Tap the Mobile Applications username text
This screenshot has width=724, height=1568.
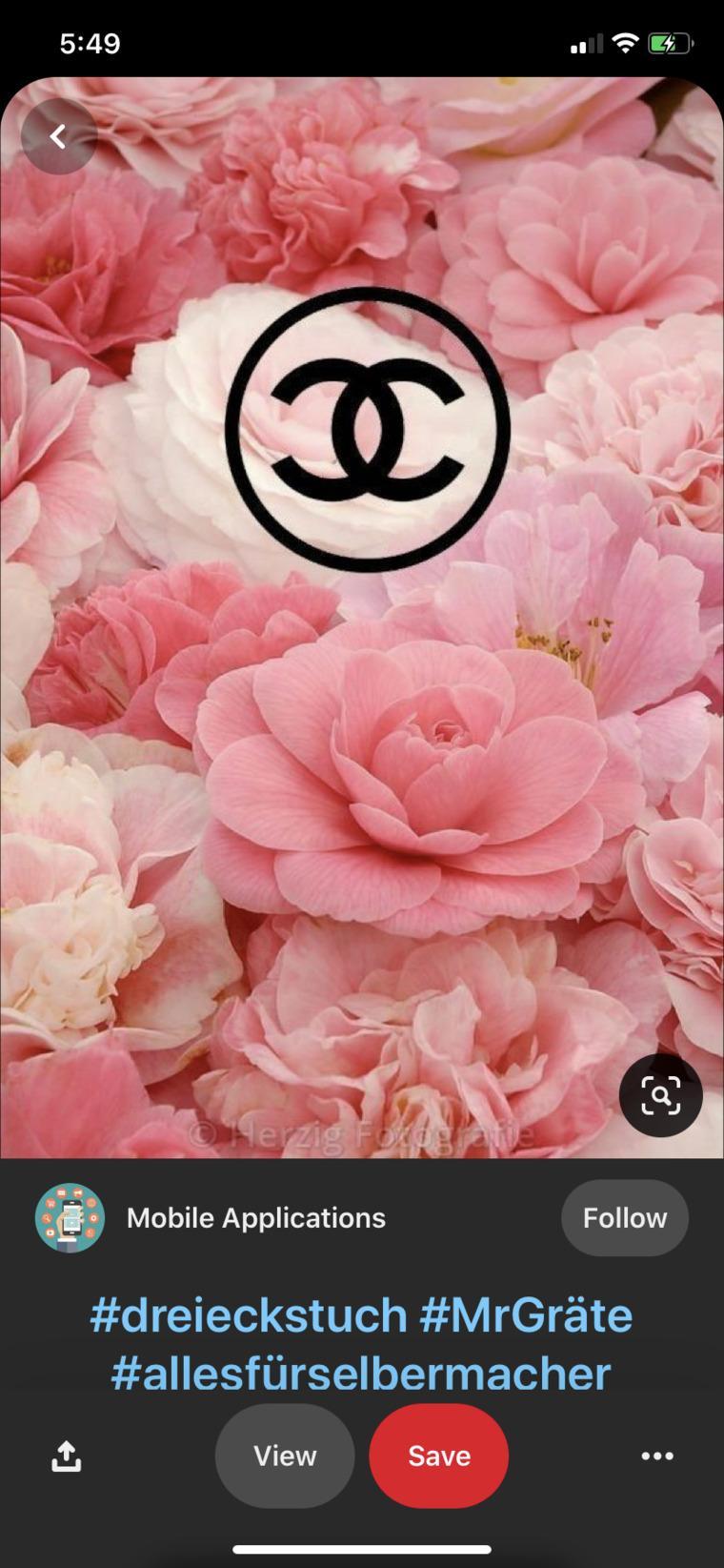[255, 1217]
